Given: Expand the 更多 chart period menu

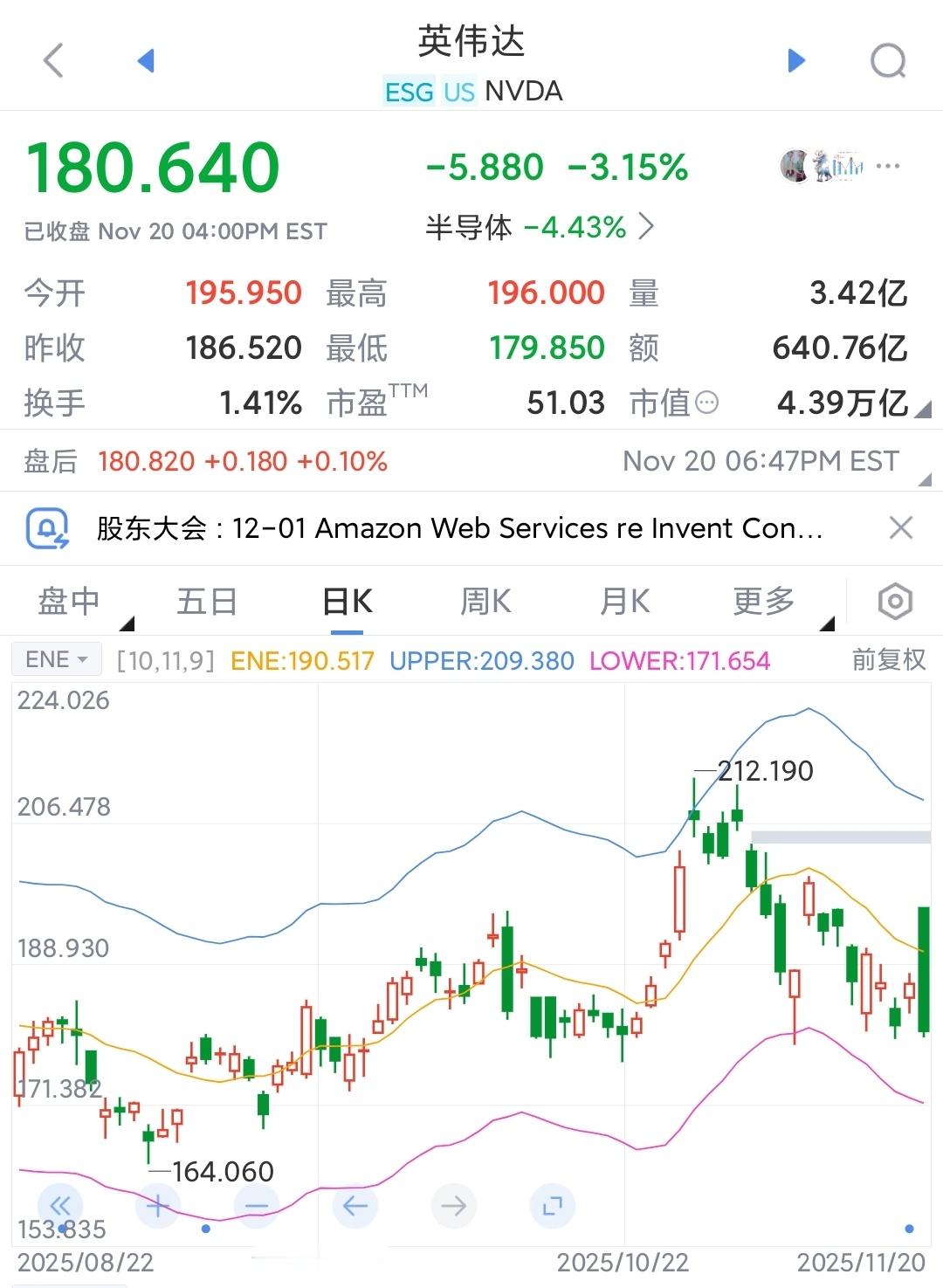Looking at the screenshot, I should point(764,601).
